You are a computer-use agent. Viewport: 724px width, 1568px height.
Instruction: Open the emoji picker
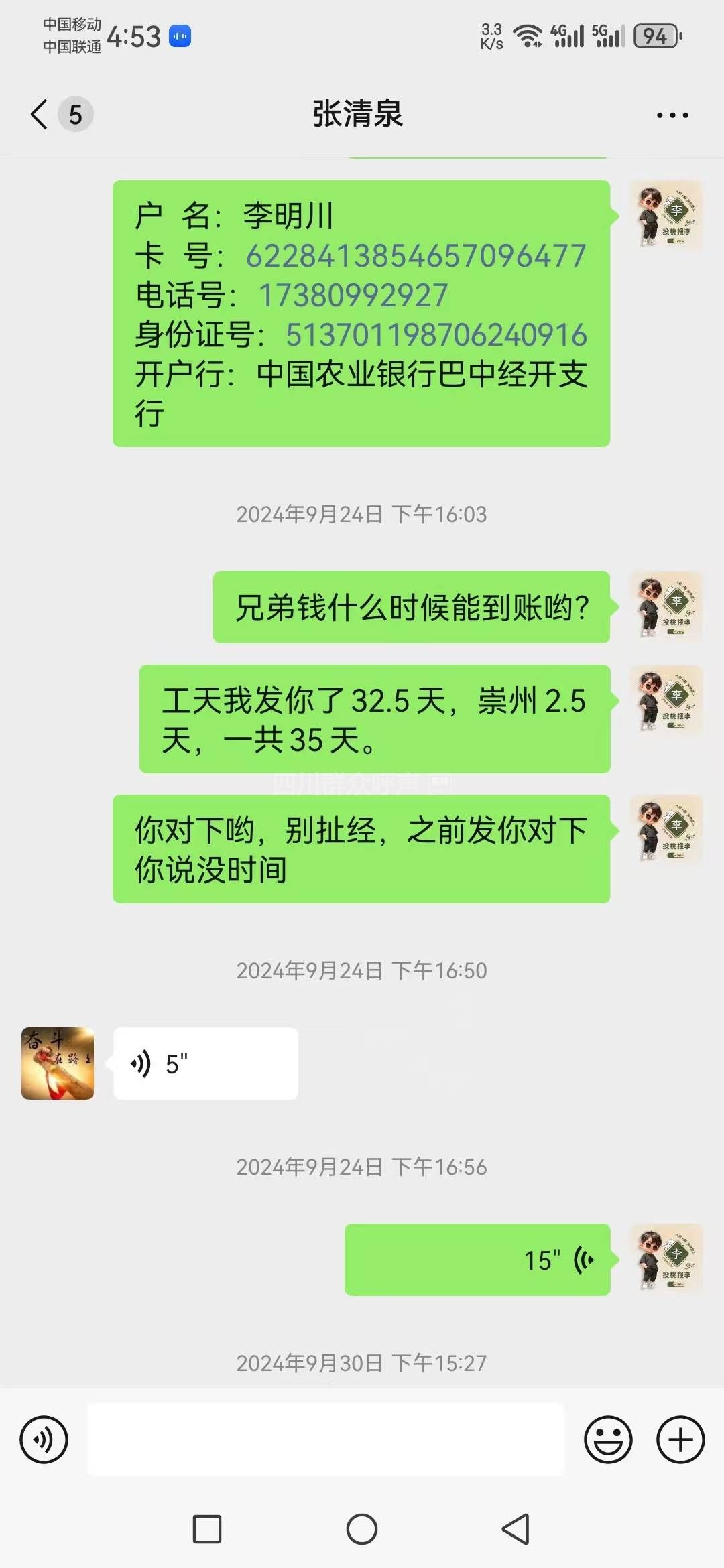click(608, 1439)
